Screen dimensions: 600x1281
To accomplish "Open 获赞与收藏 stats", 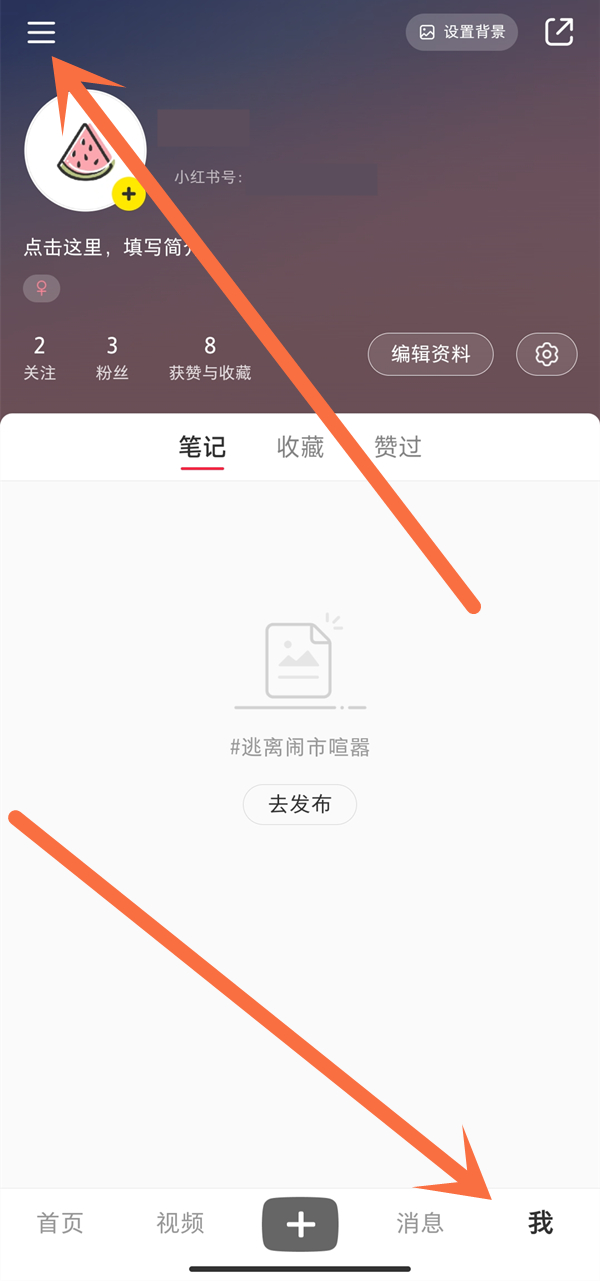I will [x=210, y=358].
